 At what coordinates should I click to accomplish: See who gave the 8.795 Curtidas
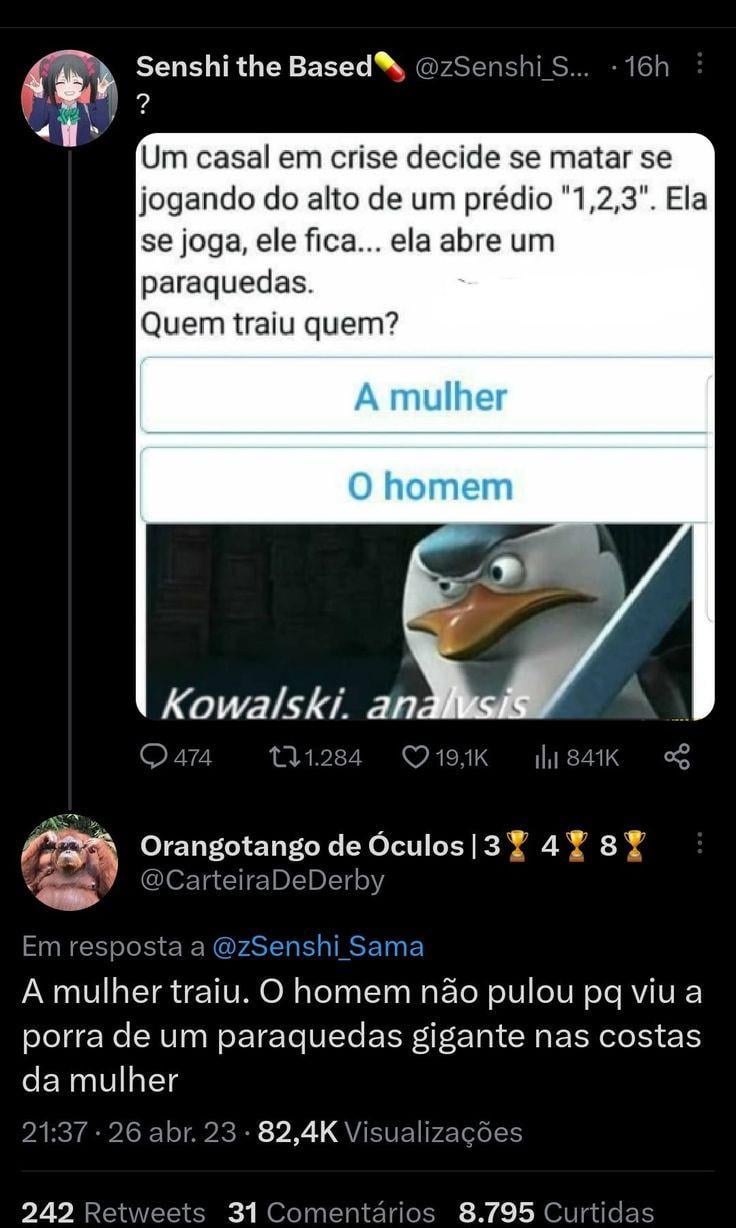[x=556, y=1212]
